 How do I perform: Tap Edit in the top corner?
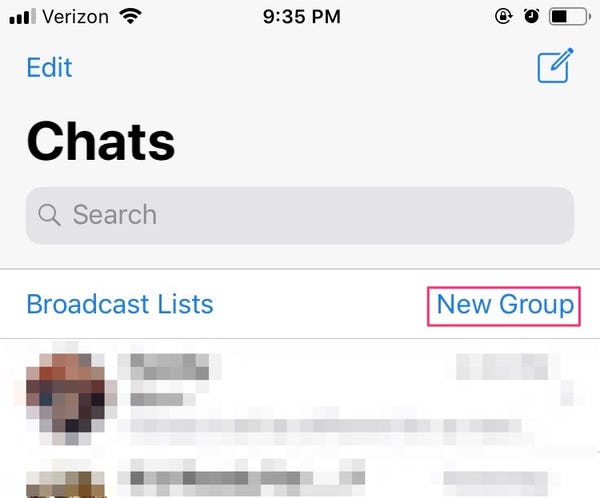[x=49, y=68]
